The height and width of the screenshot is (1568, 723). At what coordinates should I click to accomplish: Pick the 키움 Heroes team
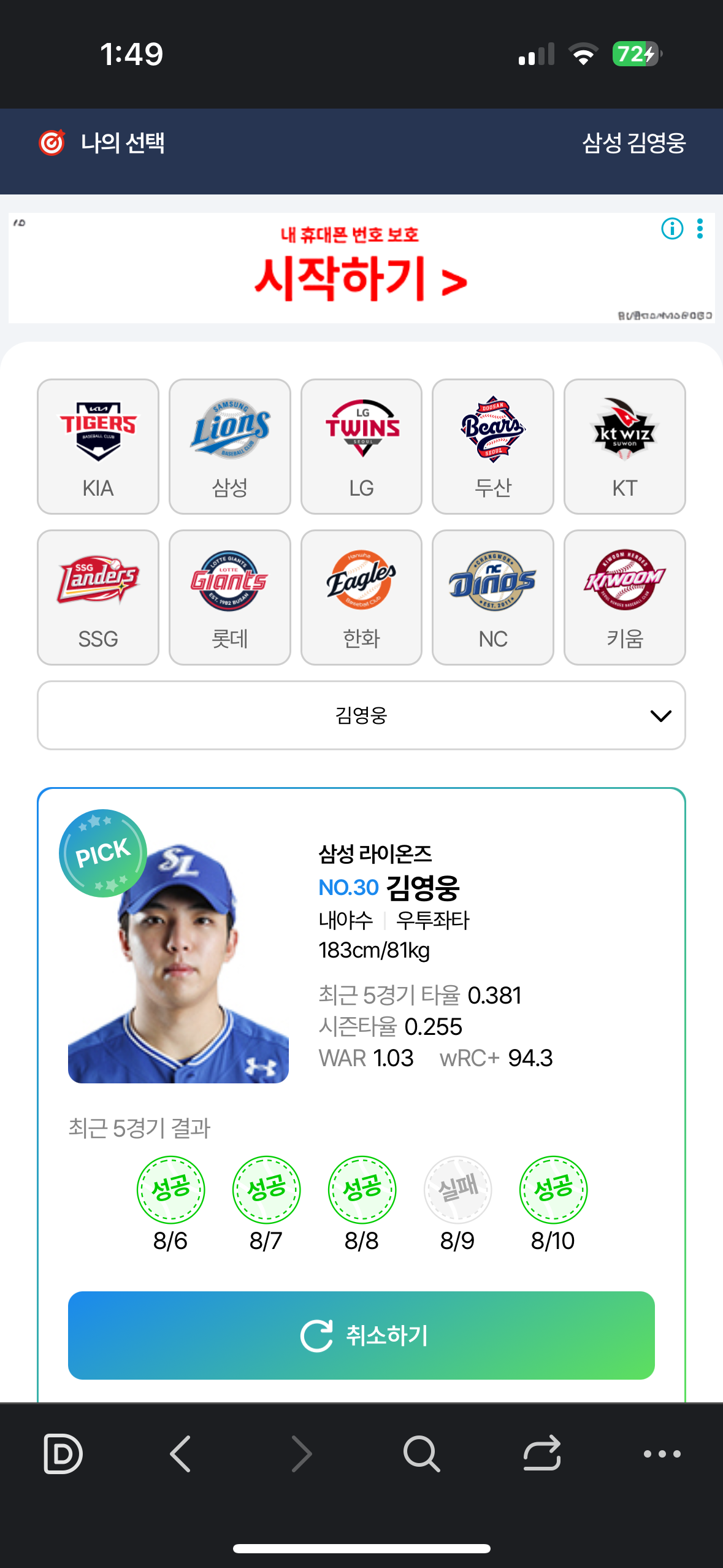624,597
